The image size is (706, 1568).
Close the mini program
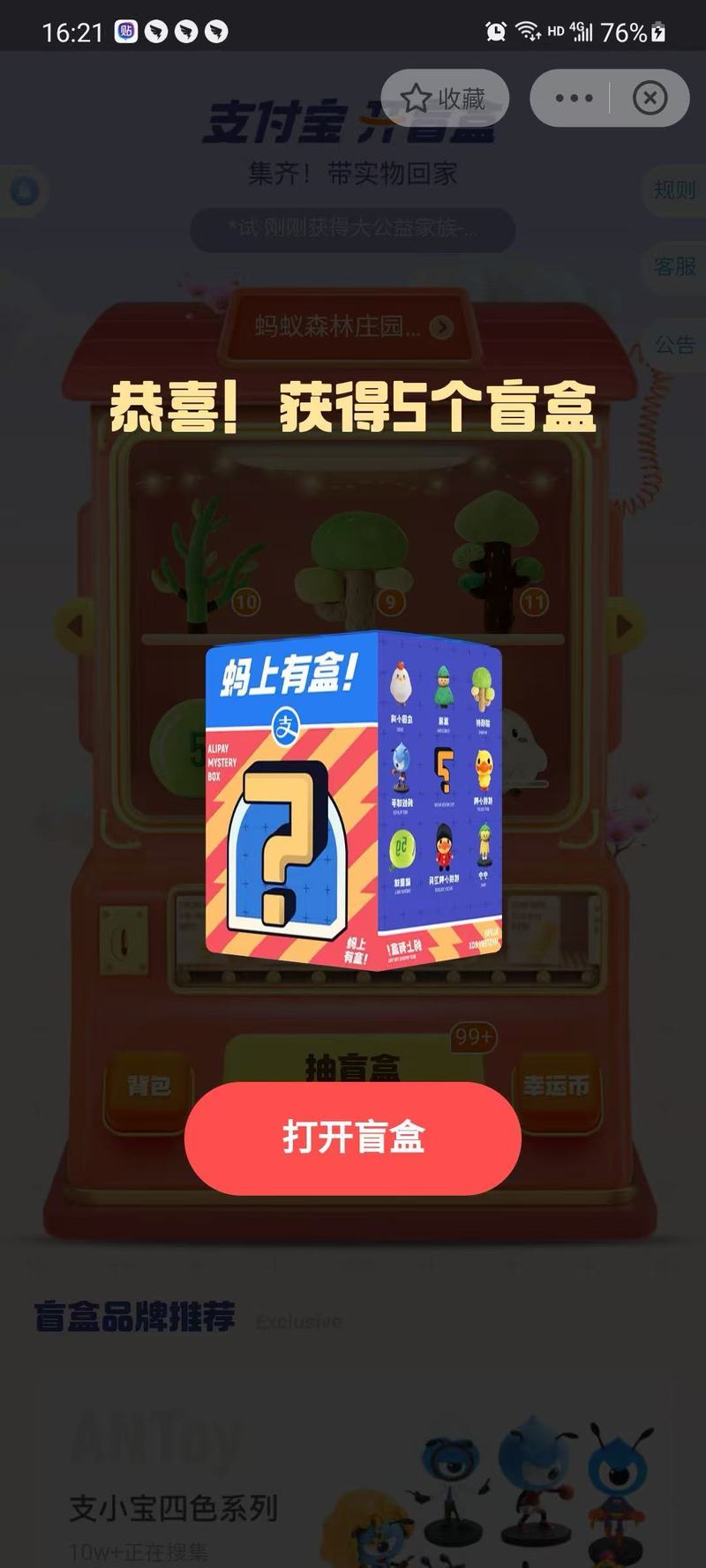(x=650, y=98)
